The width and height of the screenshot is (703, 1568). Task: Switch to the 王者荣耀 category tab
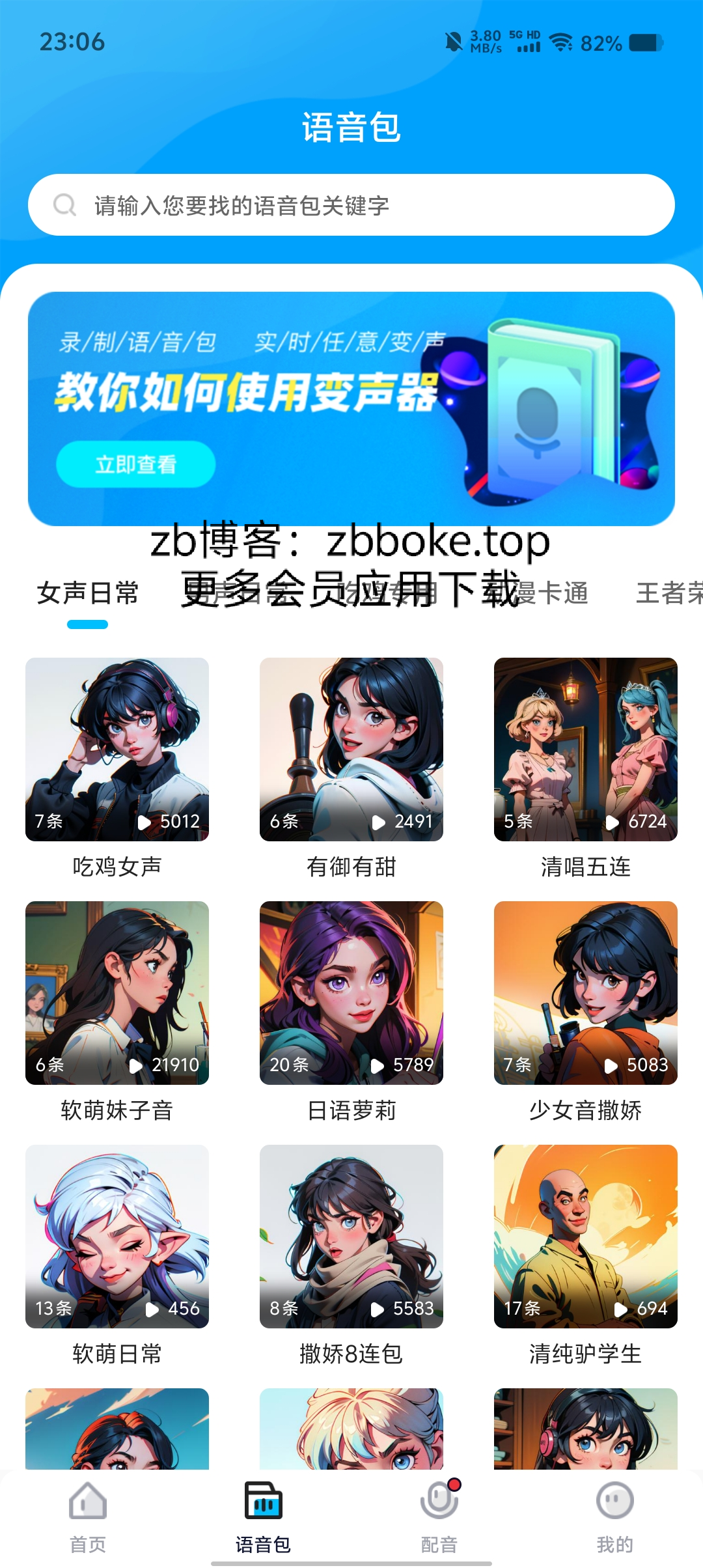click(669, 593)
